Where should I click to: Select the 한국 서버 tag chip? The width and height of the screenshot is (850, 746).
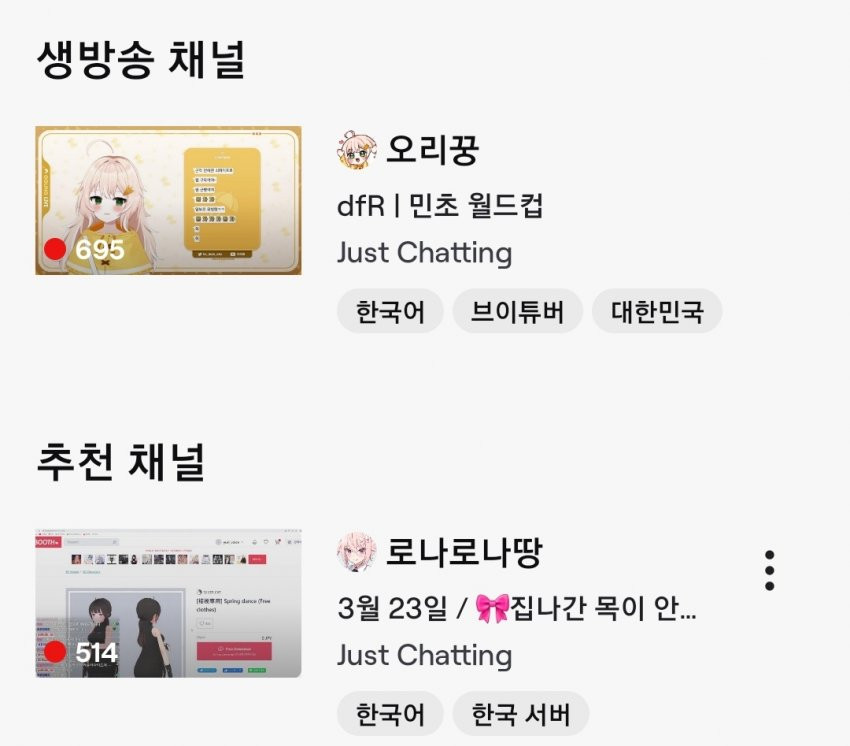[520, 715]
